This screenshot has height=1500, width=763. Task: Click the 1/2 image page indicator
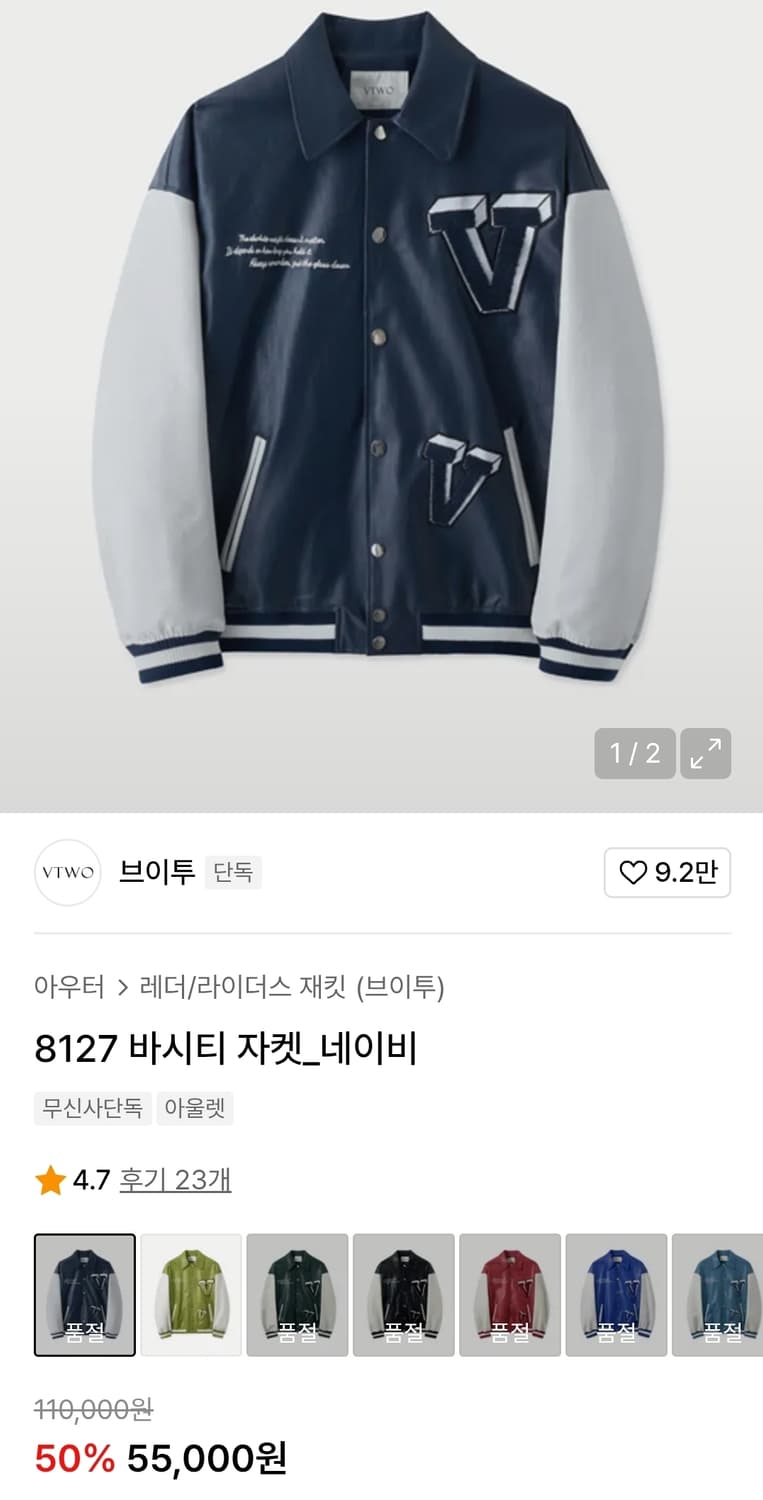click(x=634, y=755)
